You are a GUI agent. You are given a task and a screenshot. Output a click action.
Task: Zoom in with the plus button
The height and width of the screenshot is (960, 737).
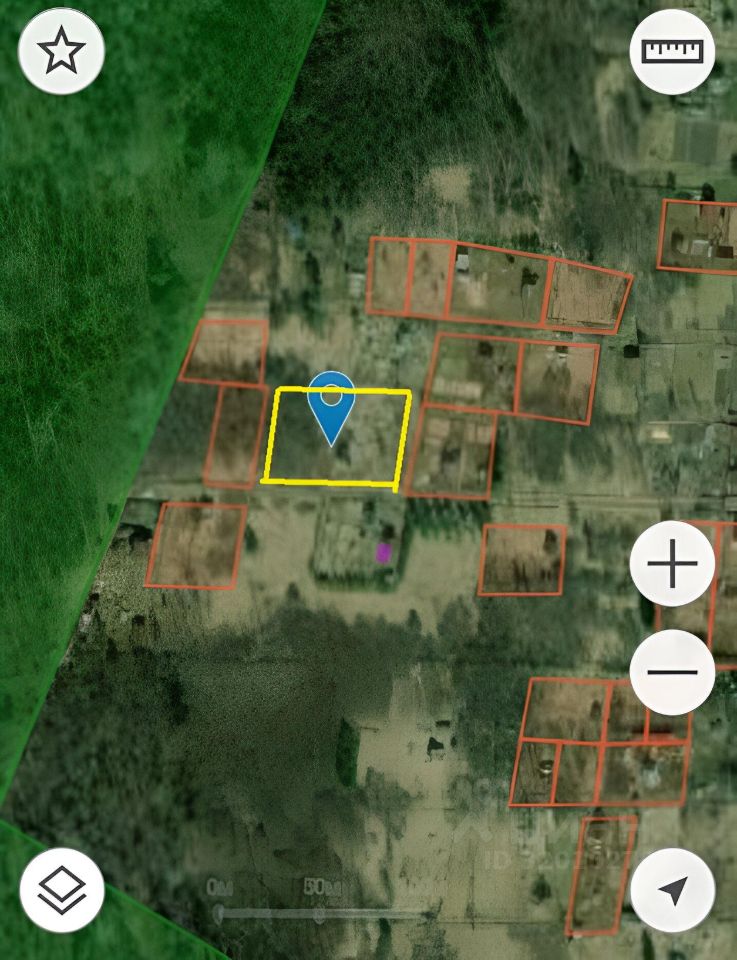pyautogui.click(x=672, y=565)
